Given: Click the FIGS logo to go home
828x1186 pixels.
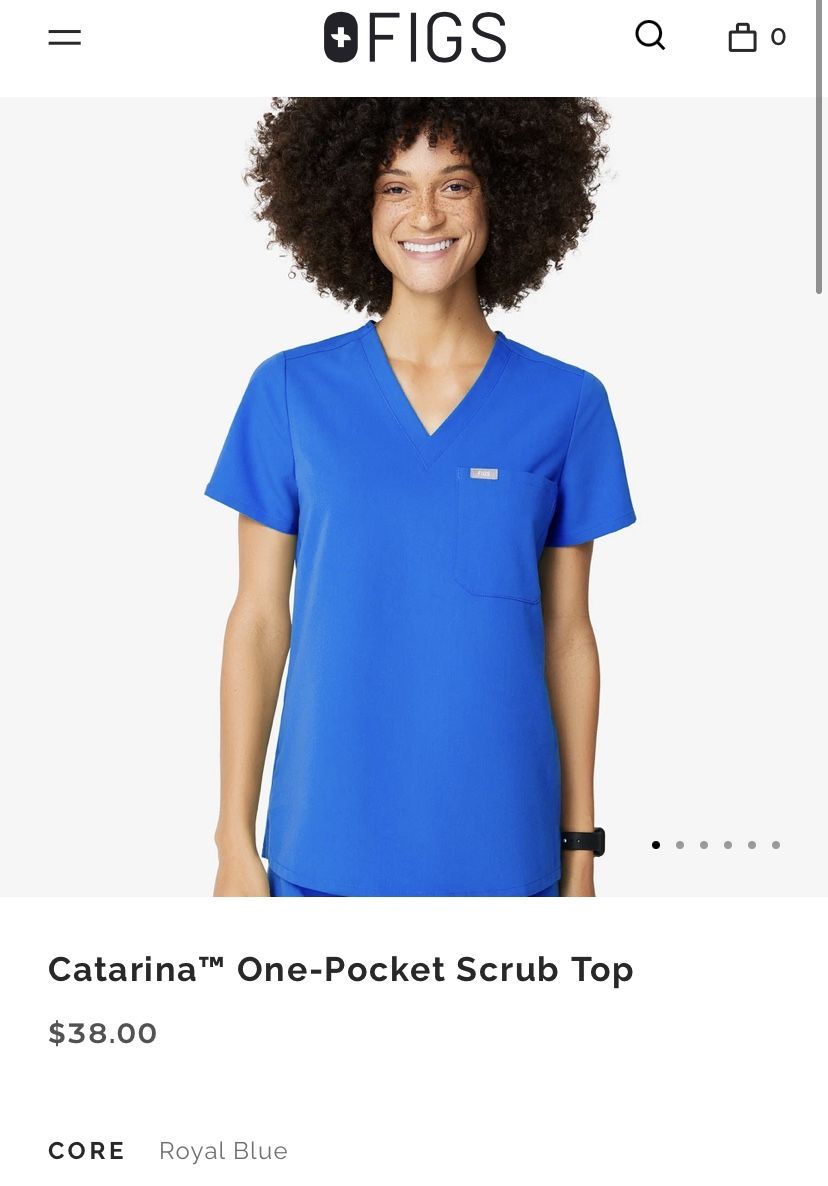Looking at the screenshot, I should tap(414, 37).
